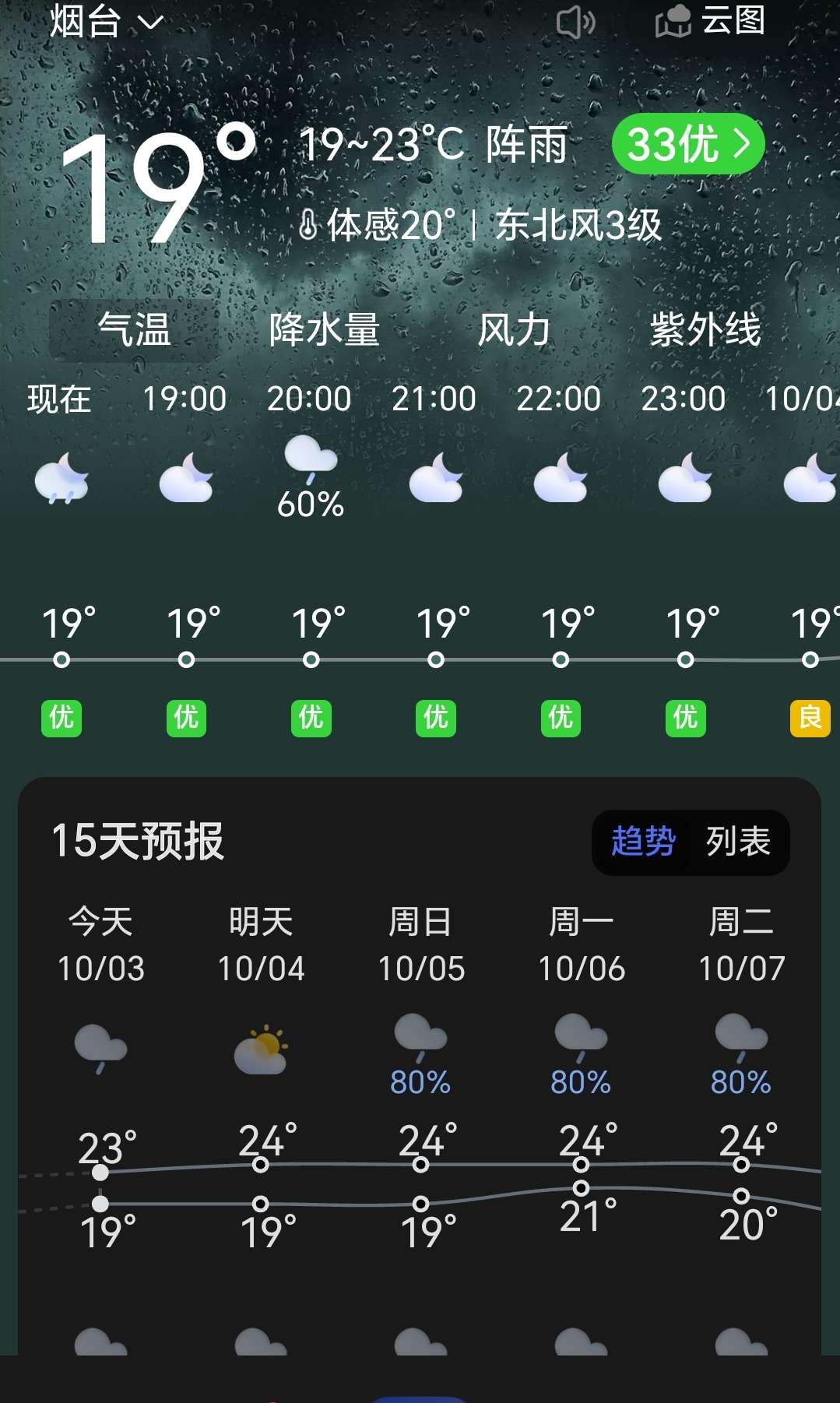This screenshot has height=1403, width=840.
Task: Switch to the 降水量 tab
Action: [324, 329]
